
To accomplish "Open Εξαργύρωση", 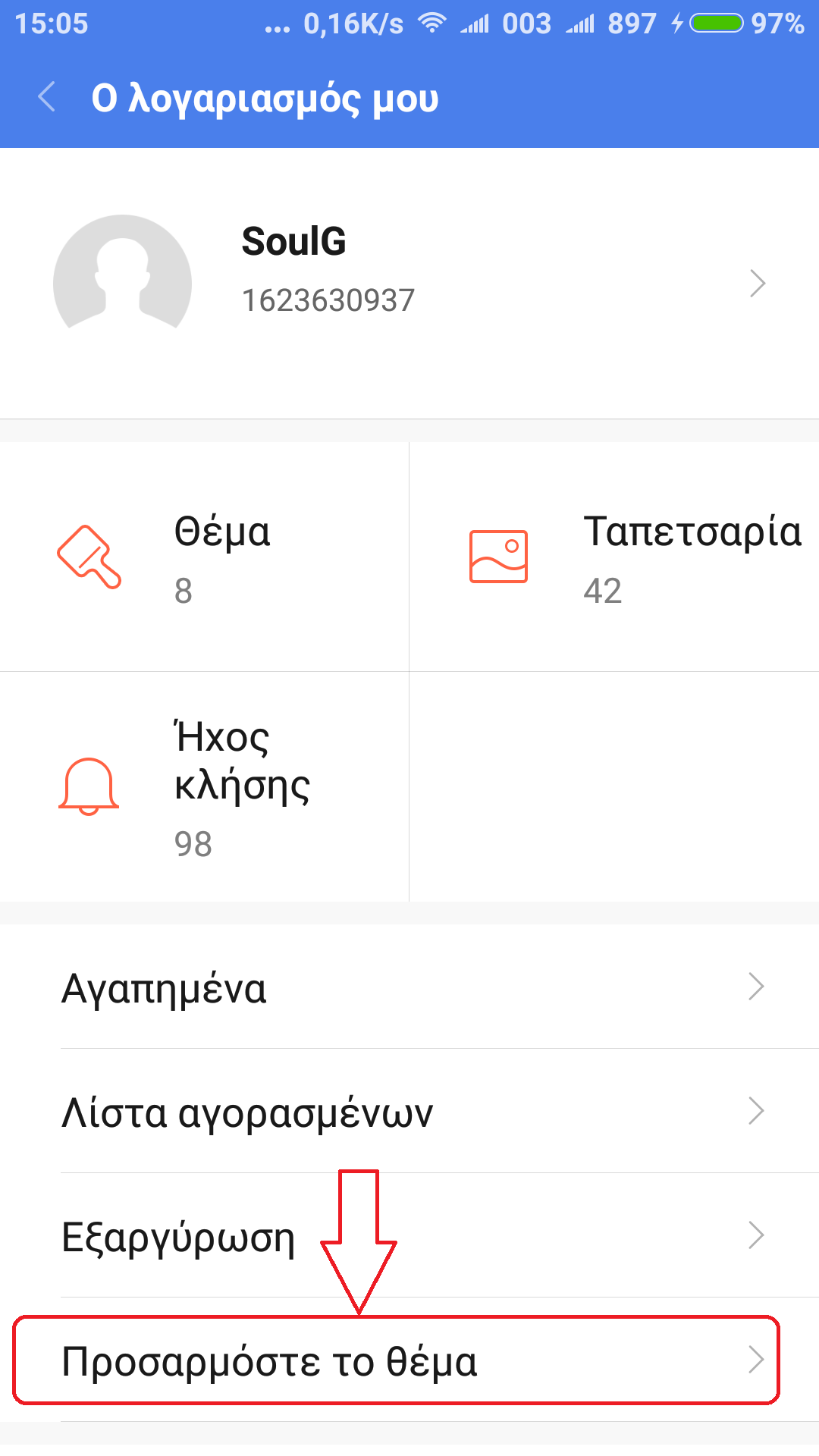I will 409,1236.
